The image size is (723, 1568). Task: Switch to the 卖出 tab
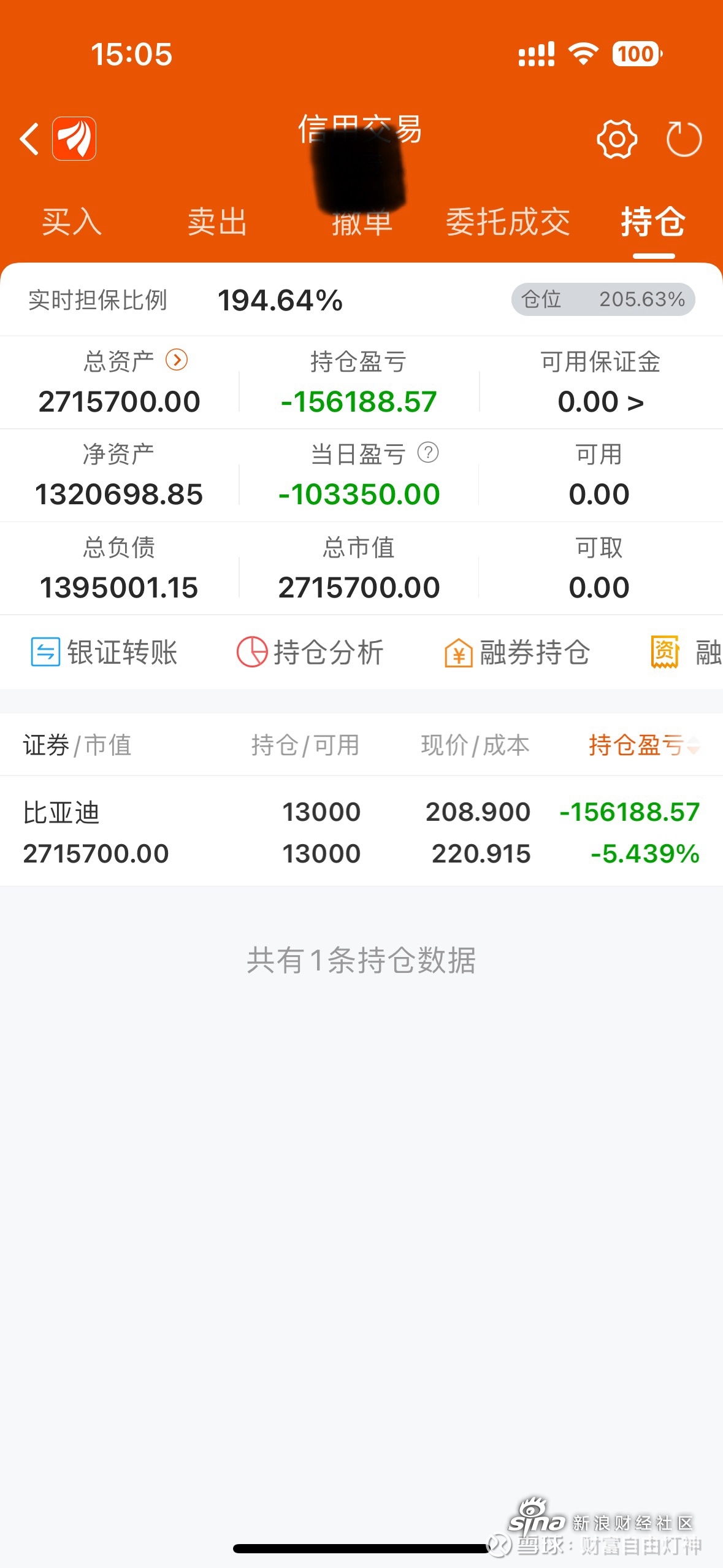coord(217,221)
